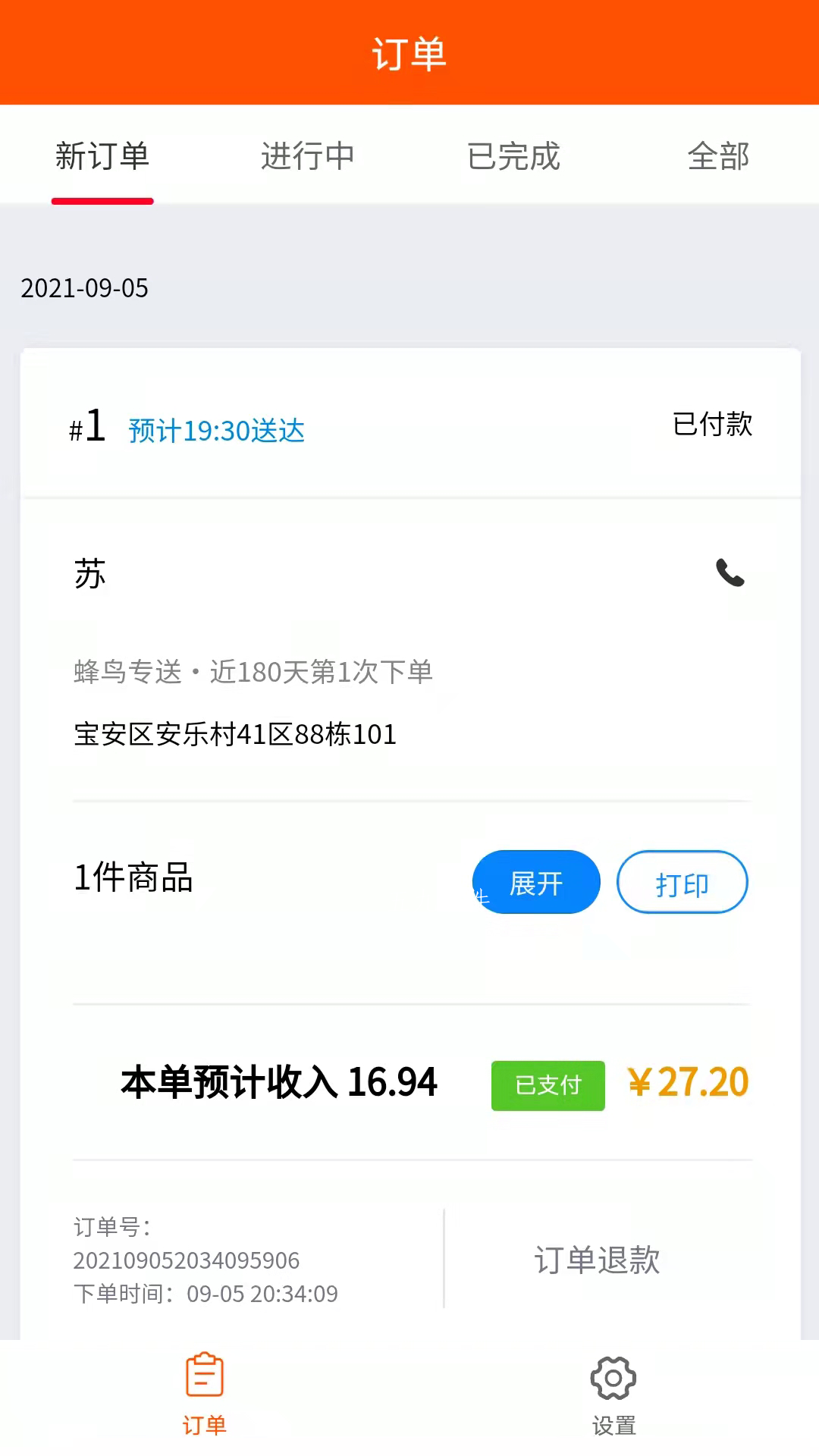The image size is (819, 1456).
Task: Print the order with 打印
Action: [682, 882]
